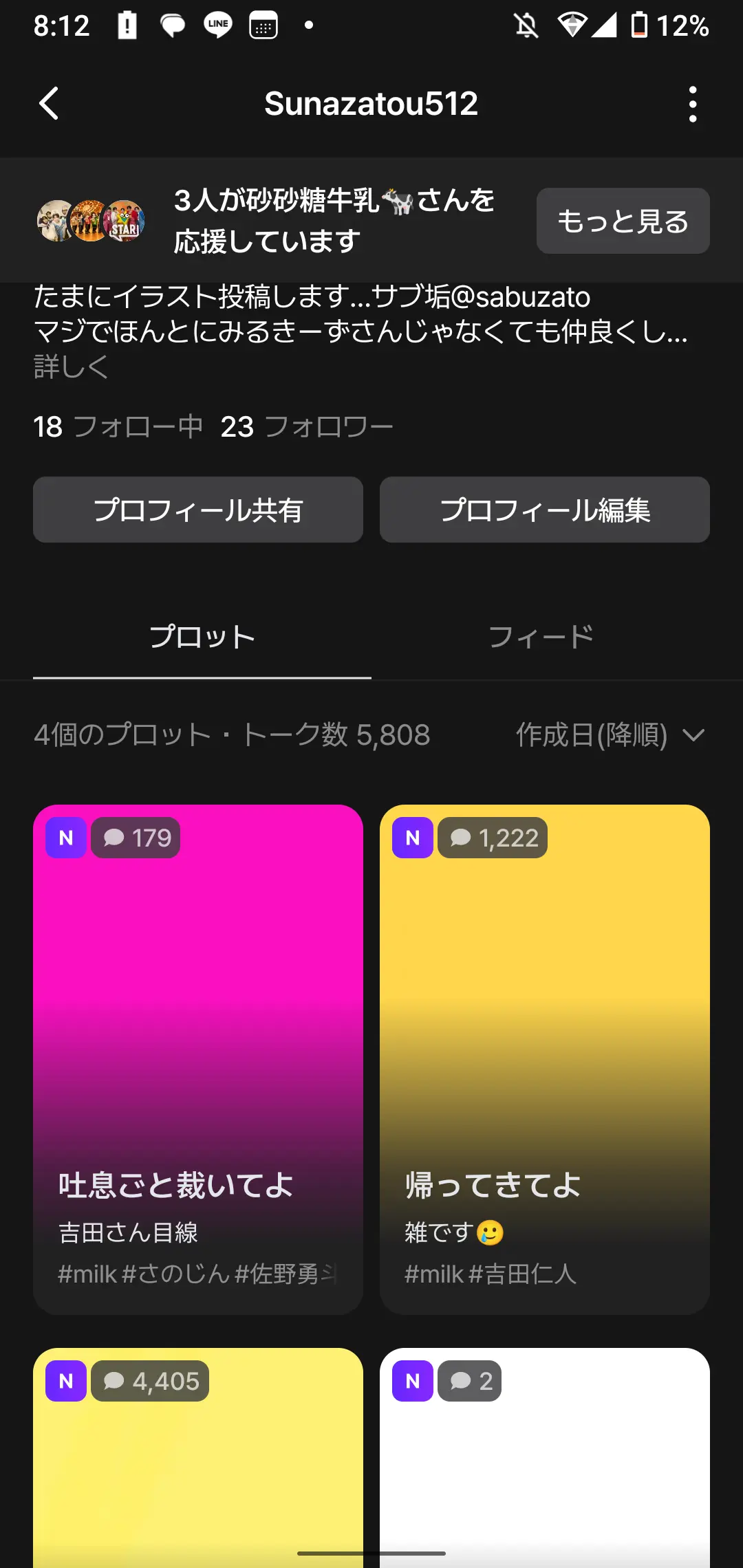Go back using the top-left arrow
743x1568 pixels.
(50, 104)
